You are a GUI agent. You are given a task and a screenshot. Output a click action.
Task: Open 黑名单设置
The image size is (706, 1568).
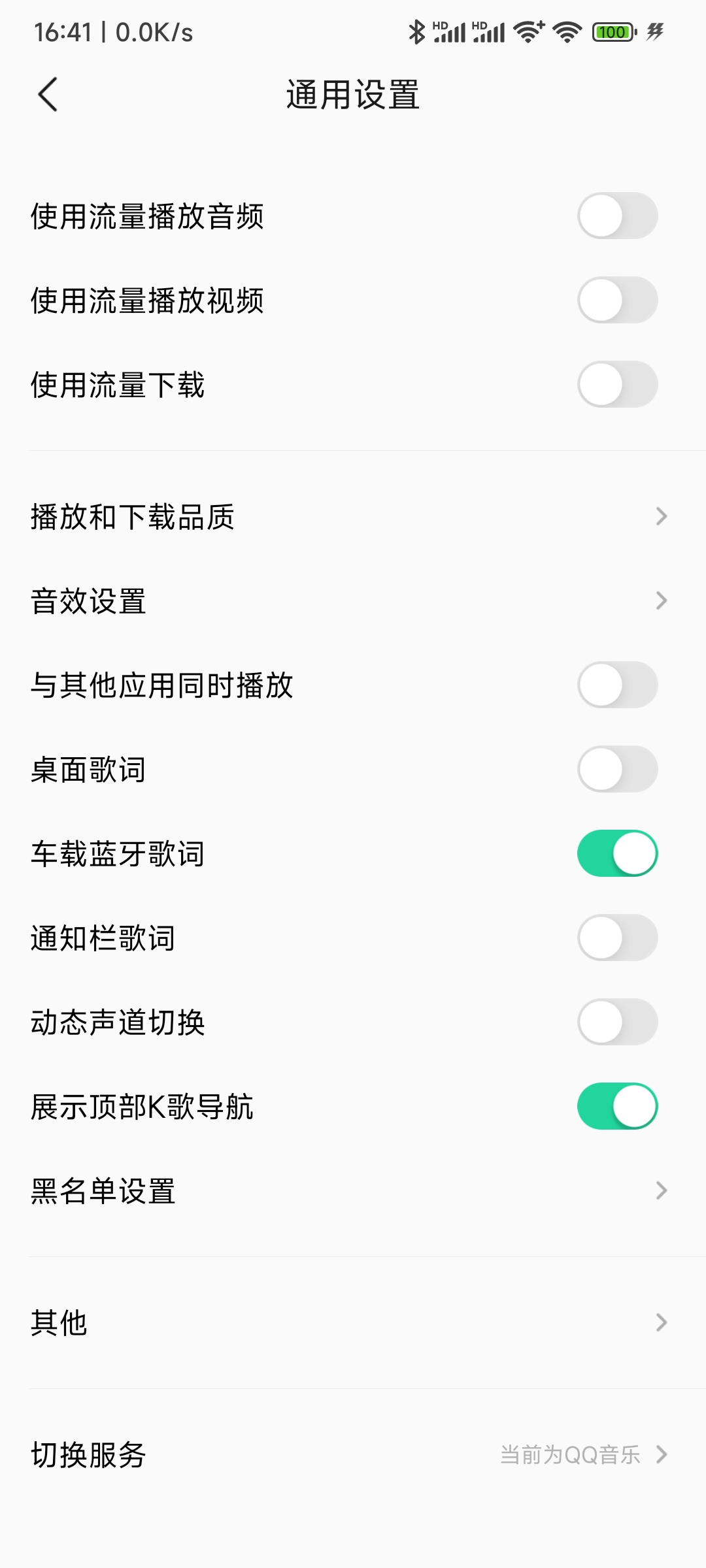[x=353, y=1190]
